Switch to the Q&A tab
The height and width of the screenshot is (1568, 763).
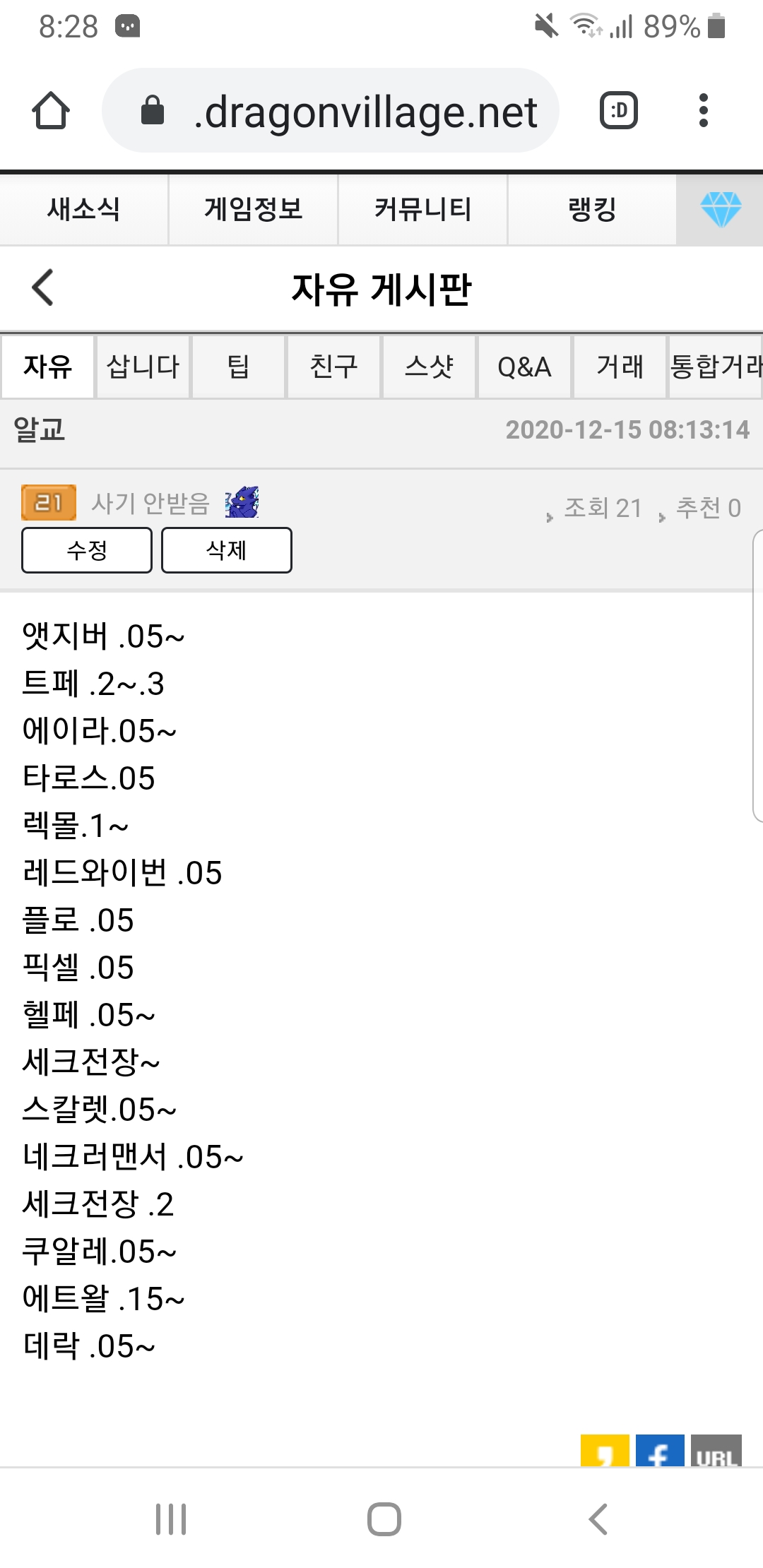click(x=524, y=367)
